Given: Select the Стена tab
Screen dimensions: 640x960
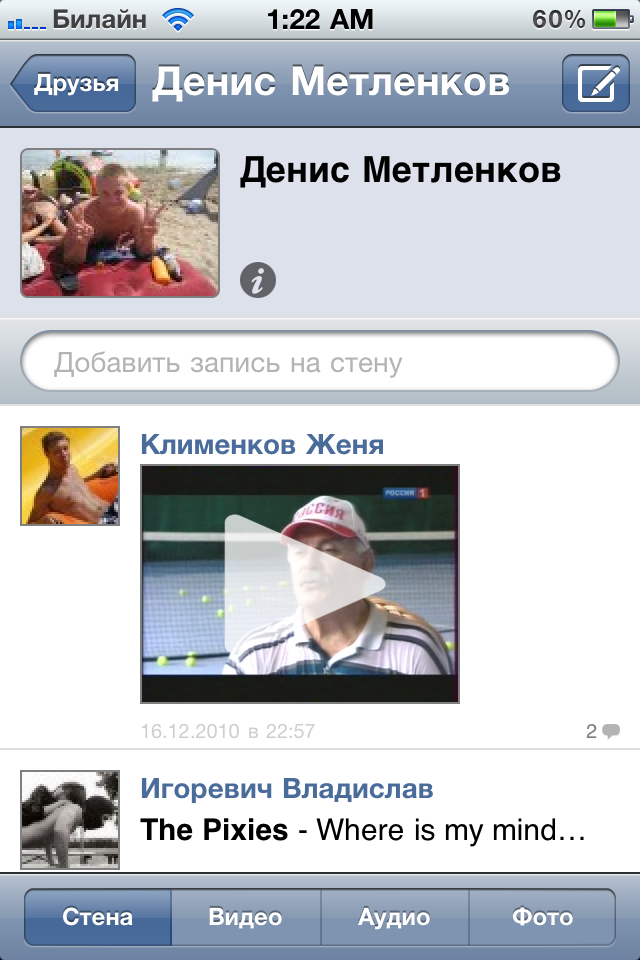Looking at the screenshot, I should (x=98, y=917).
